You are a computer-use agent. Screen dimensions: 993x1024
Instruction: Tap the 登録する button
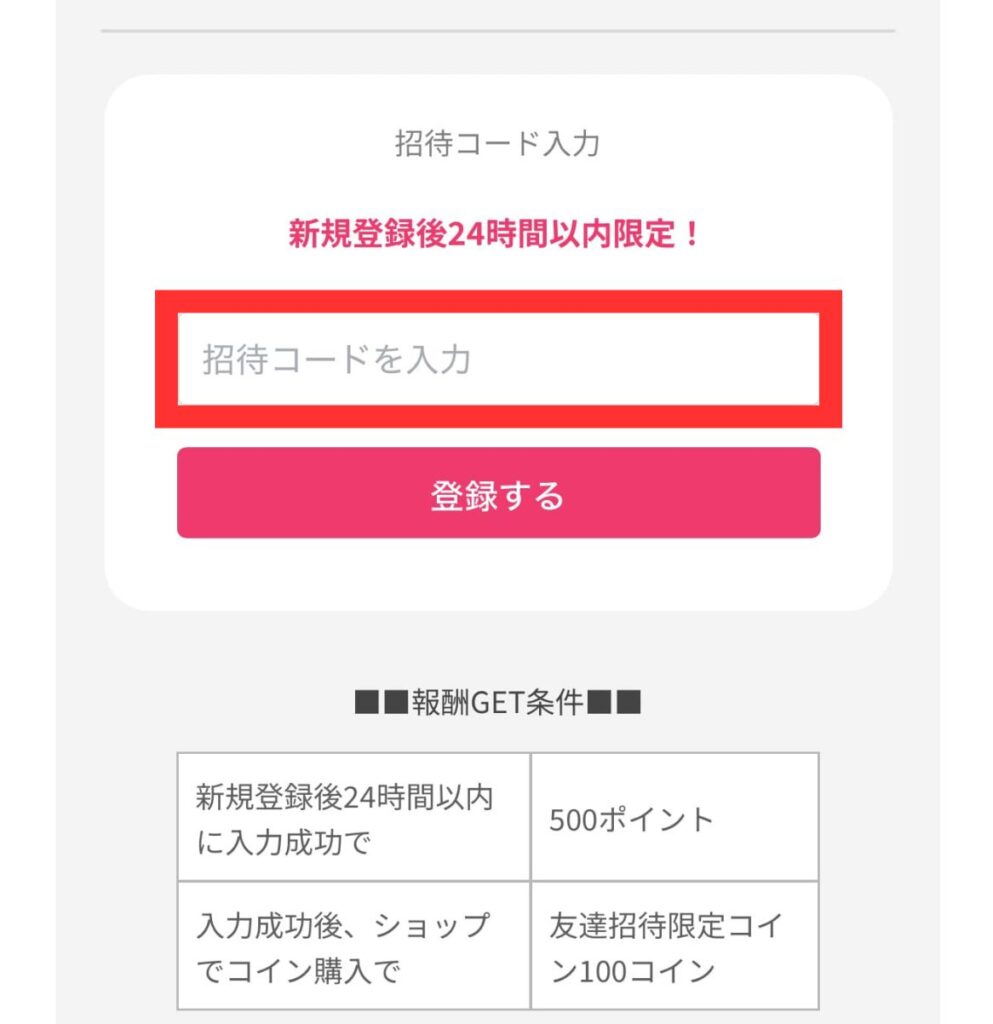(x=498, y=493)
